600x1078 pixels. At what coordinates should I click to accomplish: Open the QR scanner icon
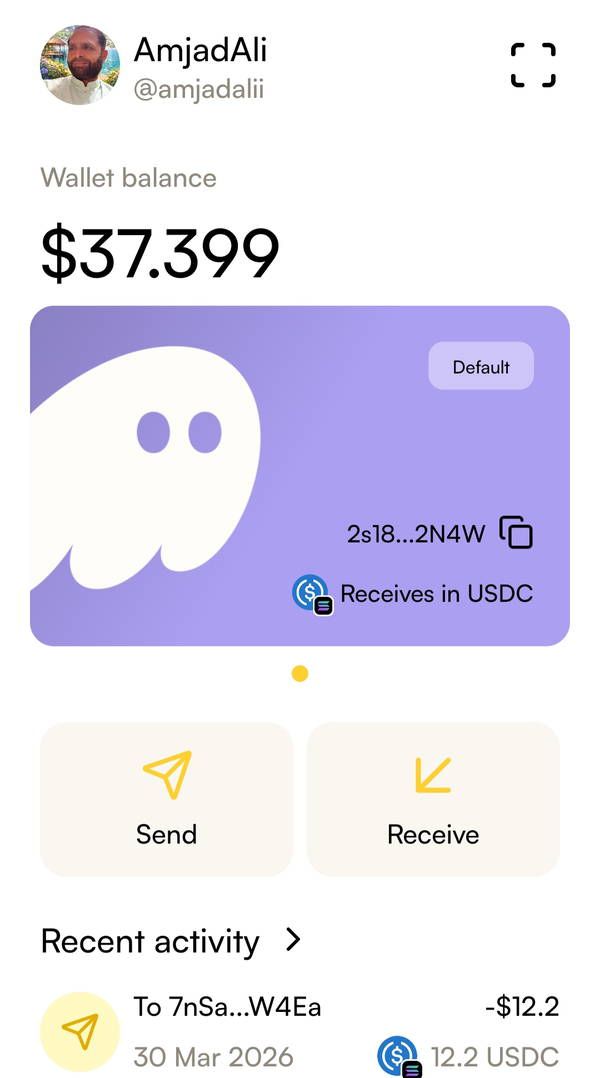533,65
